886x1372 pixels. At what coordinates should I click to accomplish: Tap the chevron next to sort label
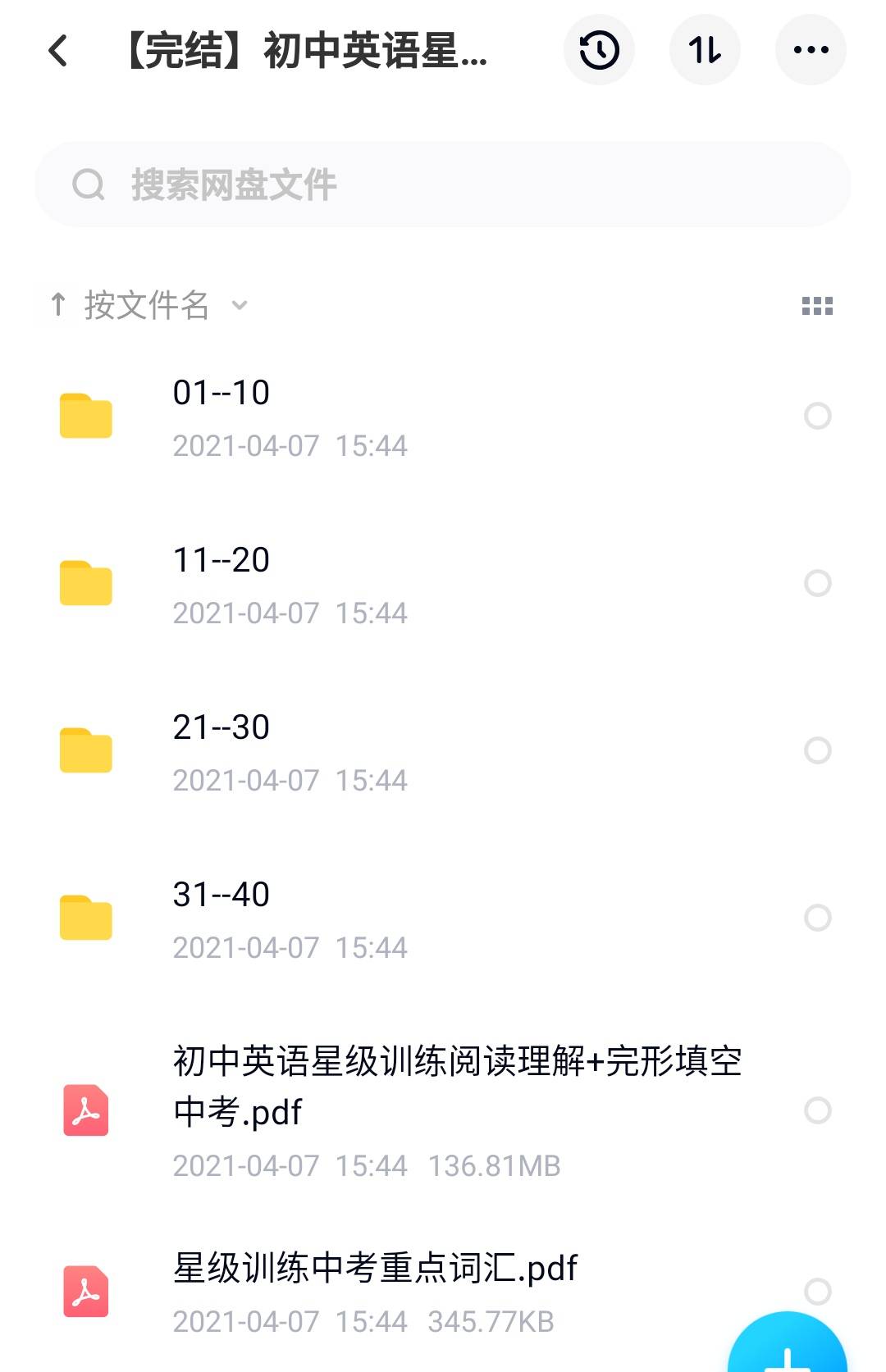(x=239, y=306)
